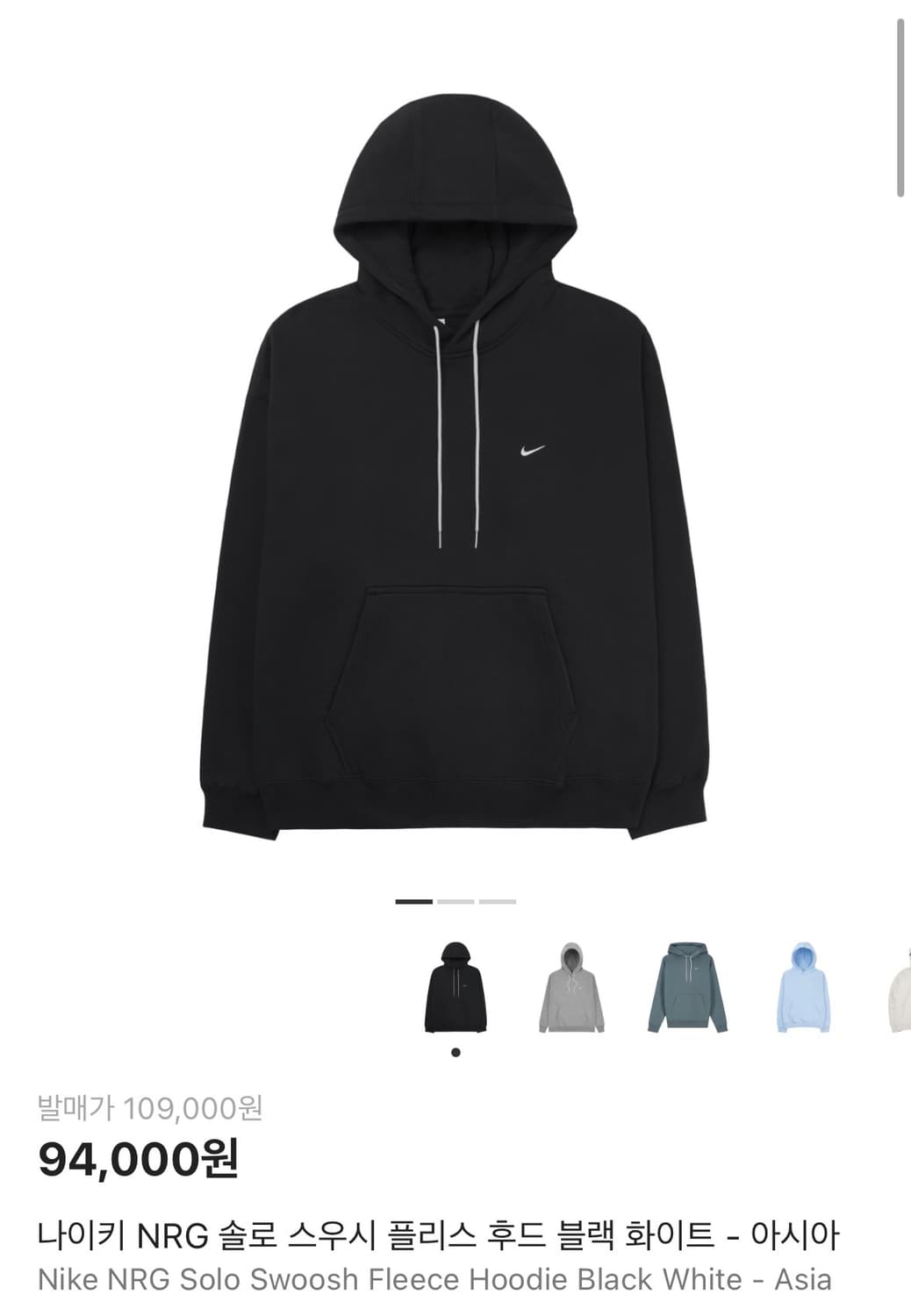Click the active page dot below the thumbnails
This screenshot has height=1316, width=911.
point(455,1051)
